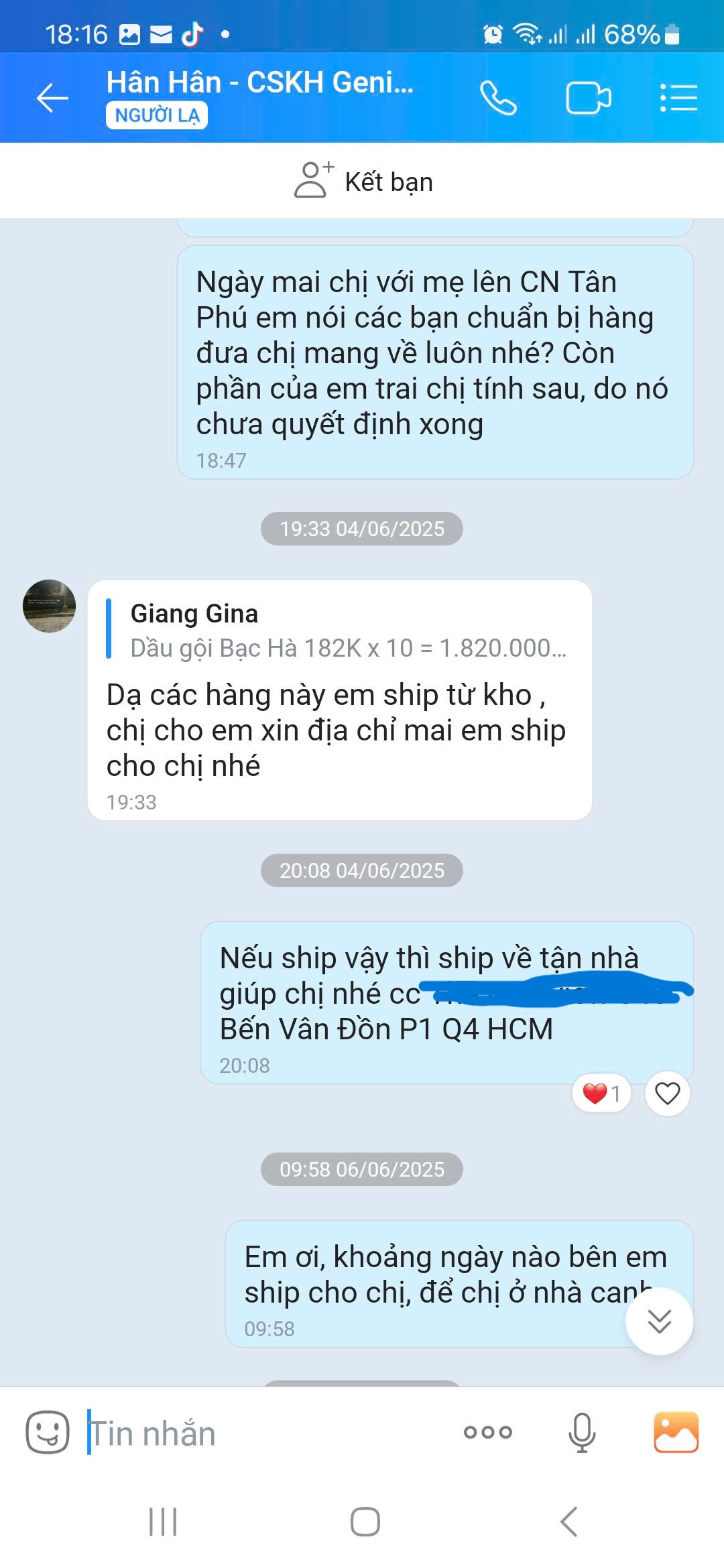
Task: Jump to the latest messages
Action: (x=659, y=1321)
